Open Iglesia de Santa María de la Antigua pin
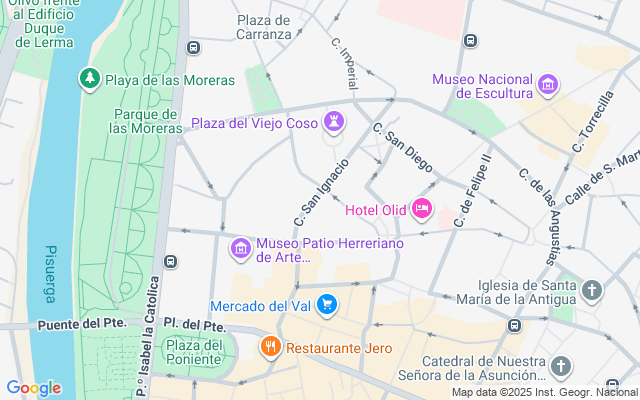Screen dimensions: 640x400 click(592, 292)
